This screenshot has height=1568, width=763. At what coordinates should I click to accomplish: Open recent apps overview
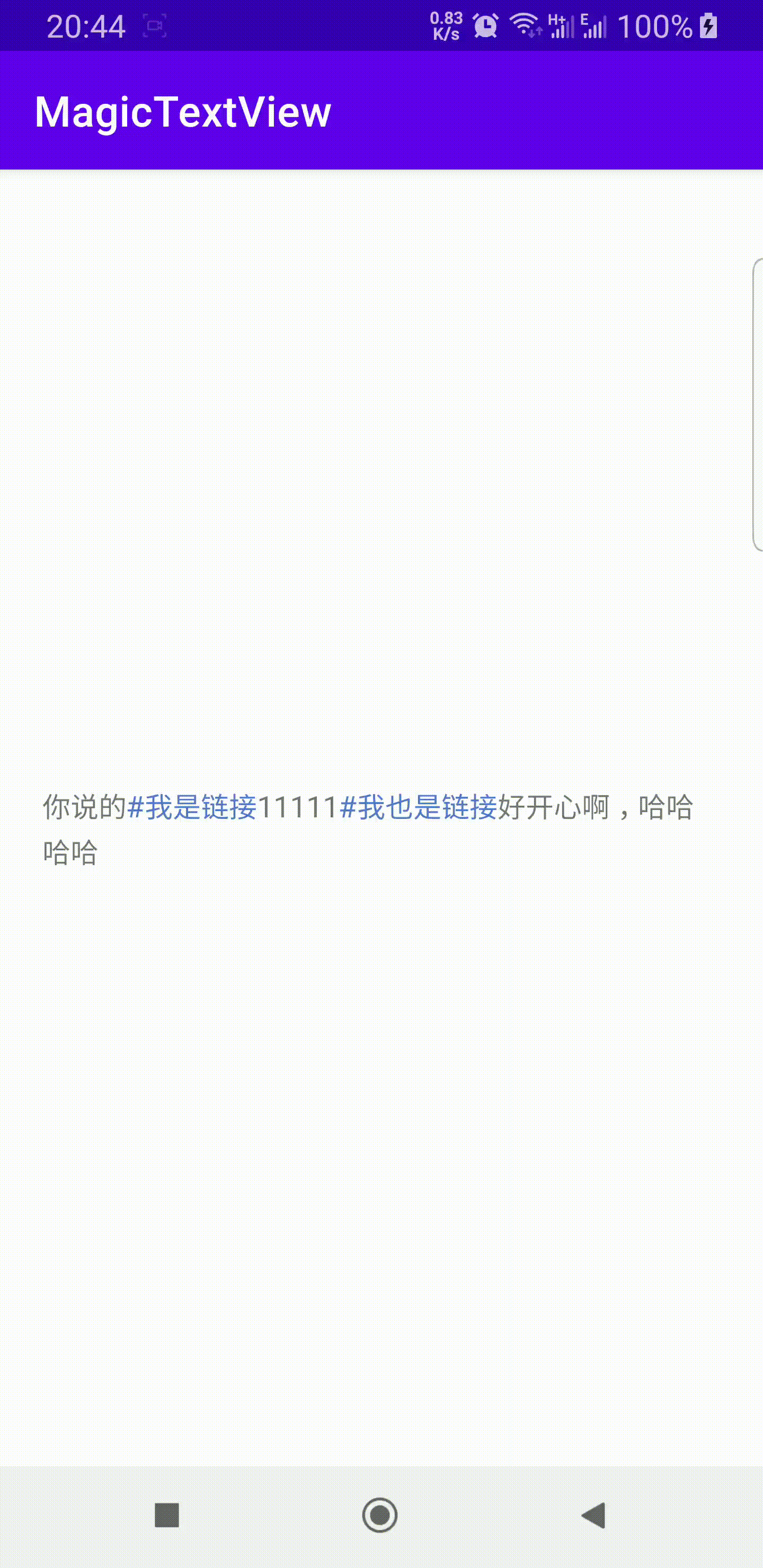coord(167,1515)
